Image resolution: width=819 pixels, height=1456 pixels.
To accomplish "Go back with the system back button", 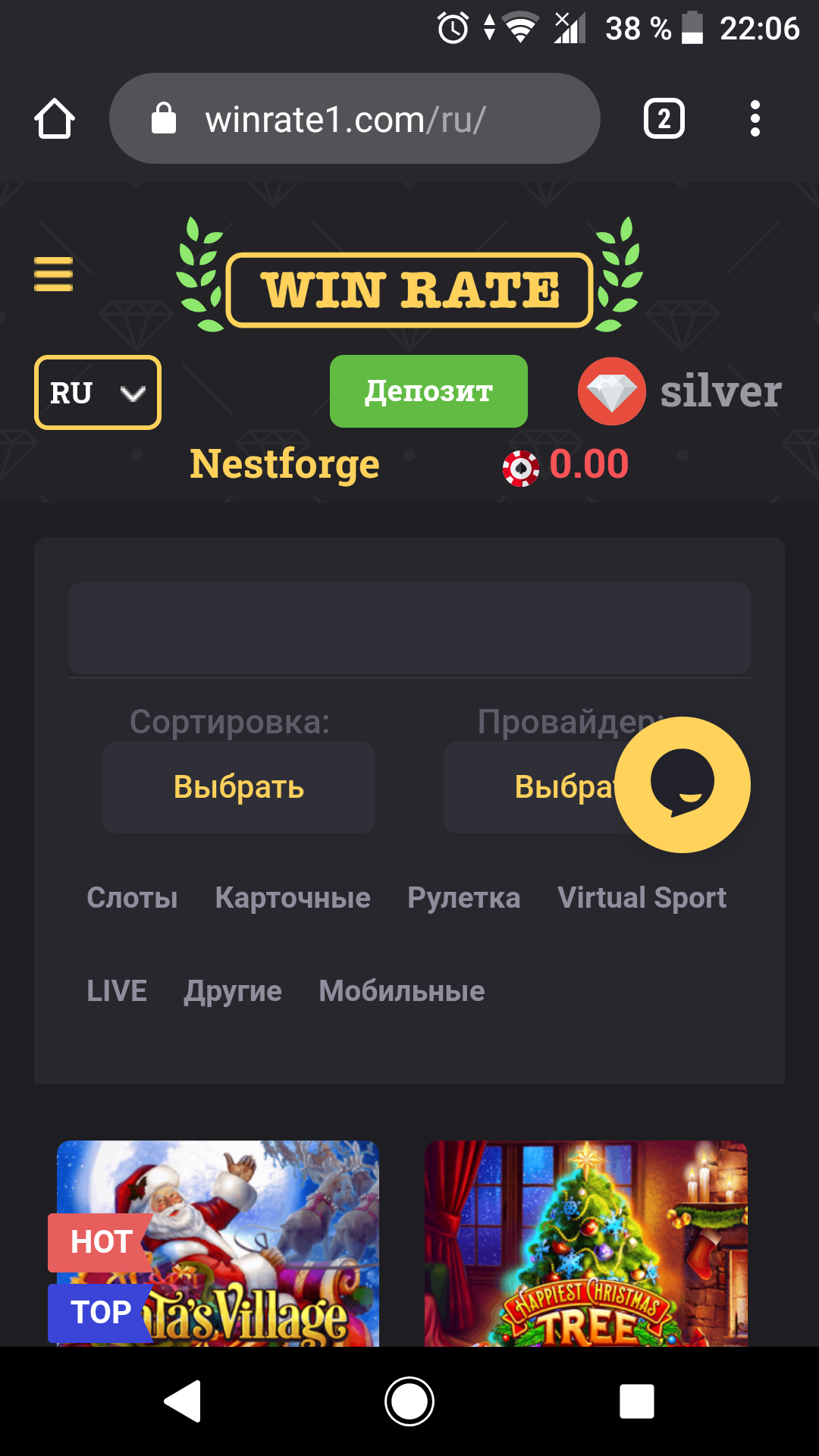I will click(x=182, y=1401).
